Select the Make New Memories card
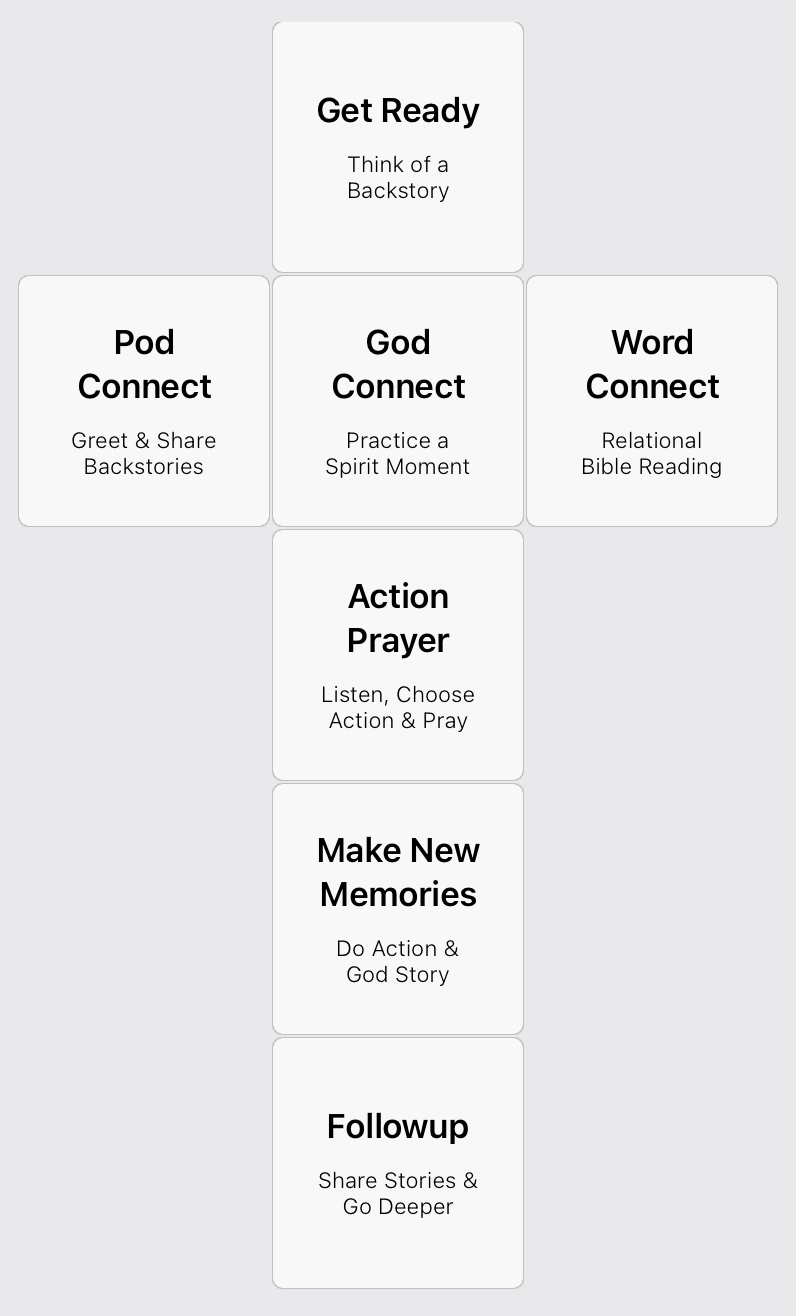 tap(398, 909)
